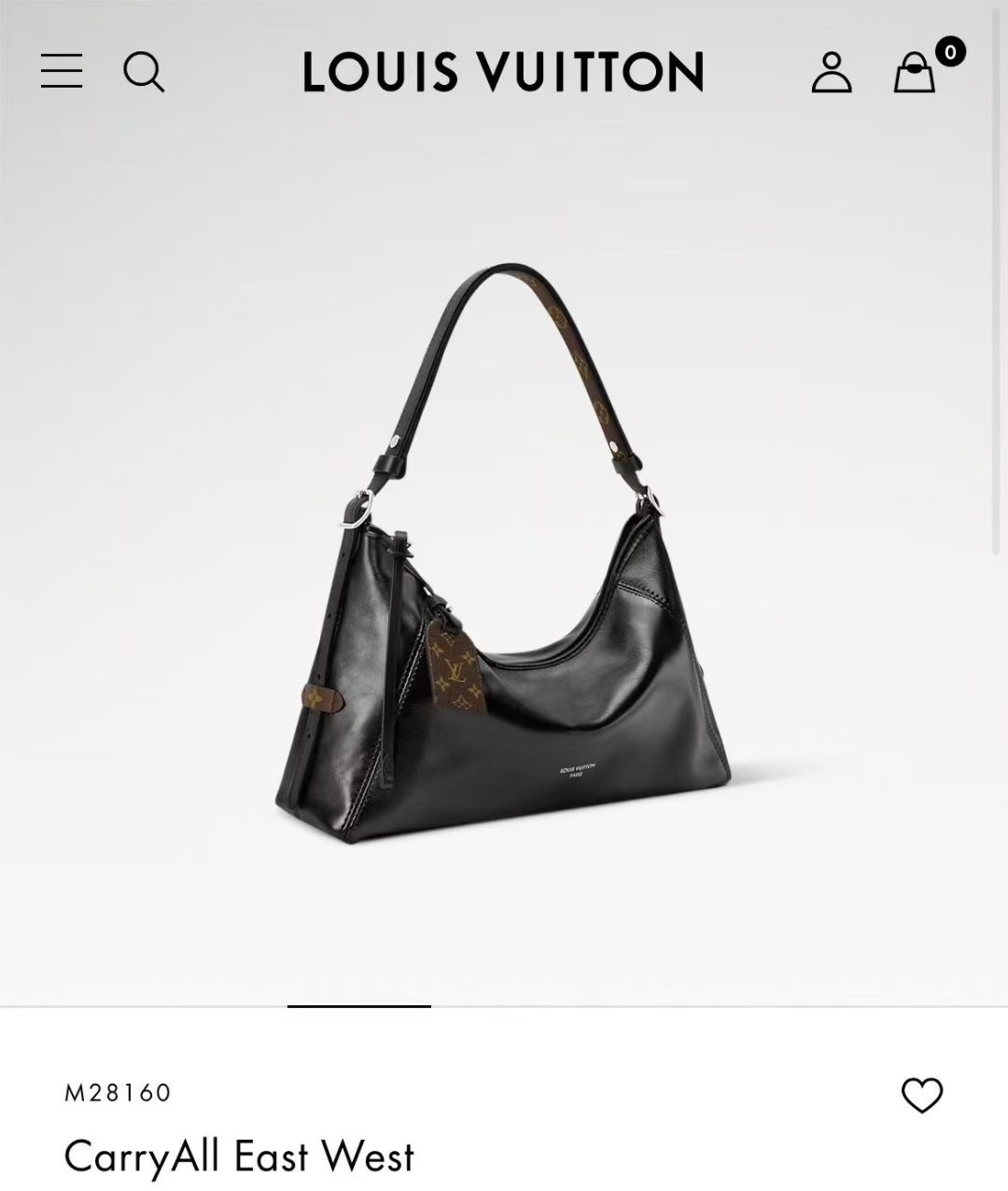Add CarryAll East West to wishlist
Viewport: 1008px width, 1191px height.
tap(921, 1095)
